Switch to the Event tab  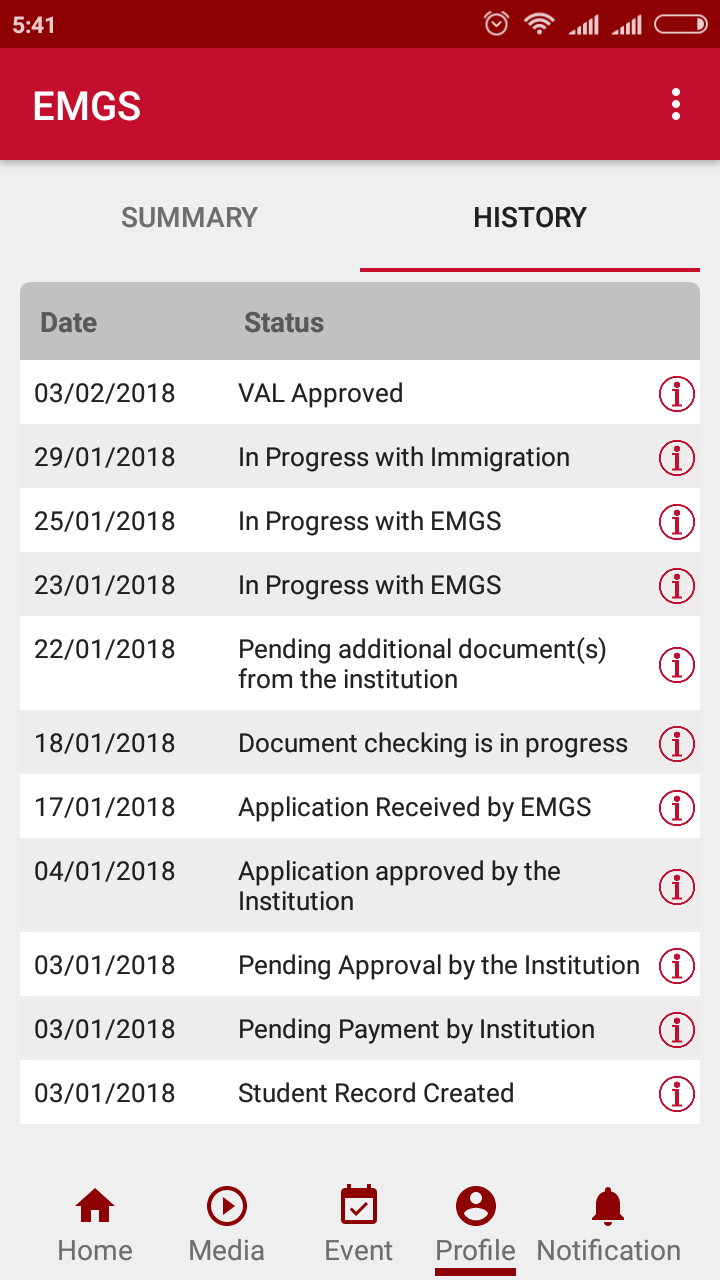point(359,1225)
